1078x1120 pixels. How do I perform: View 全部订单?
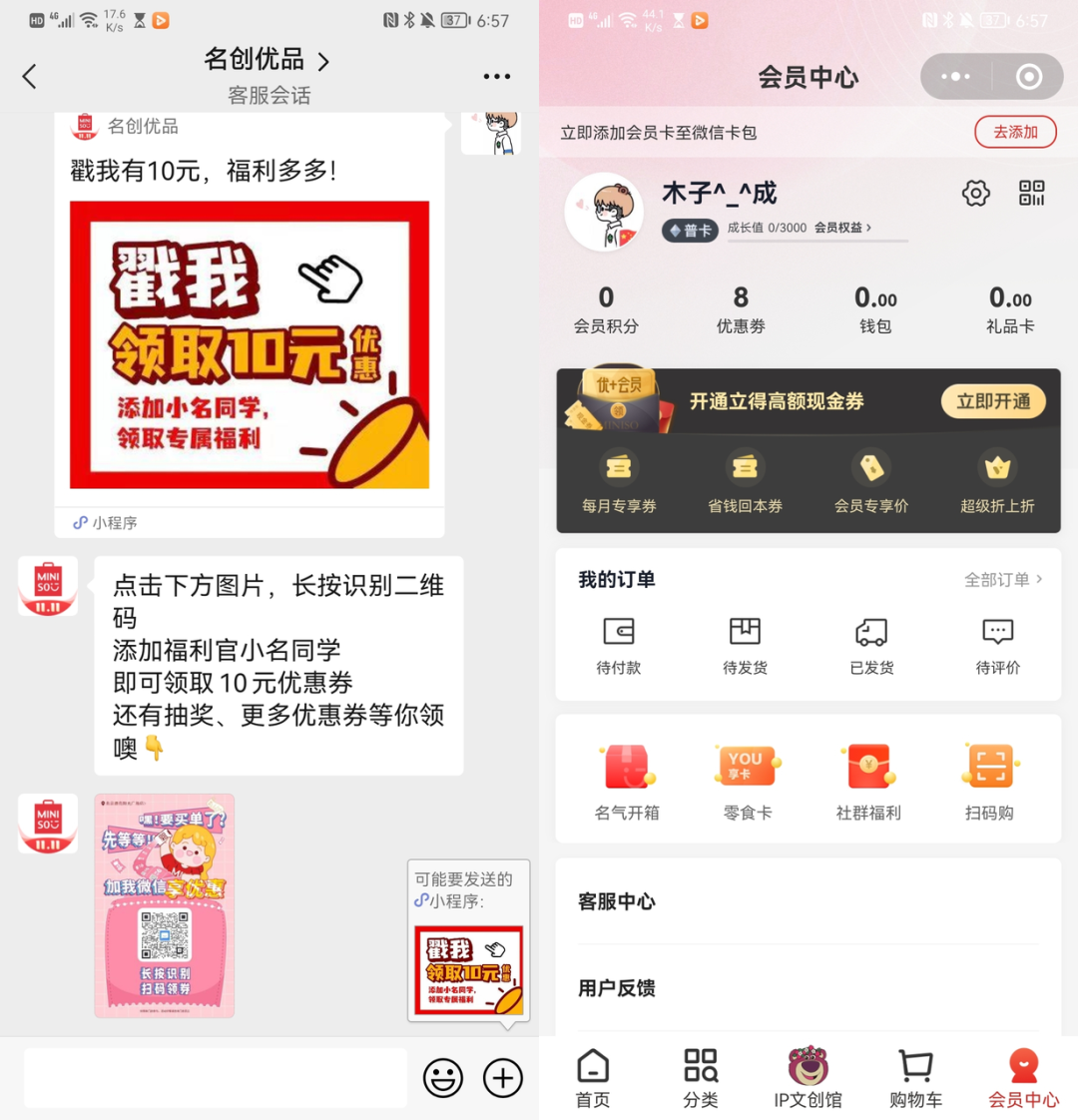pyautogui.click(x=1002, y=579)
